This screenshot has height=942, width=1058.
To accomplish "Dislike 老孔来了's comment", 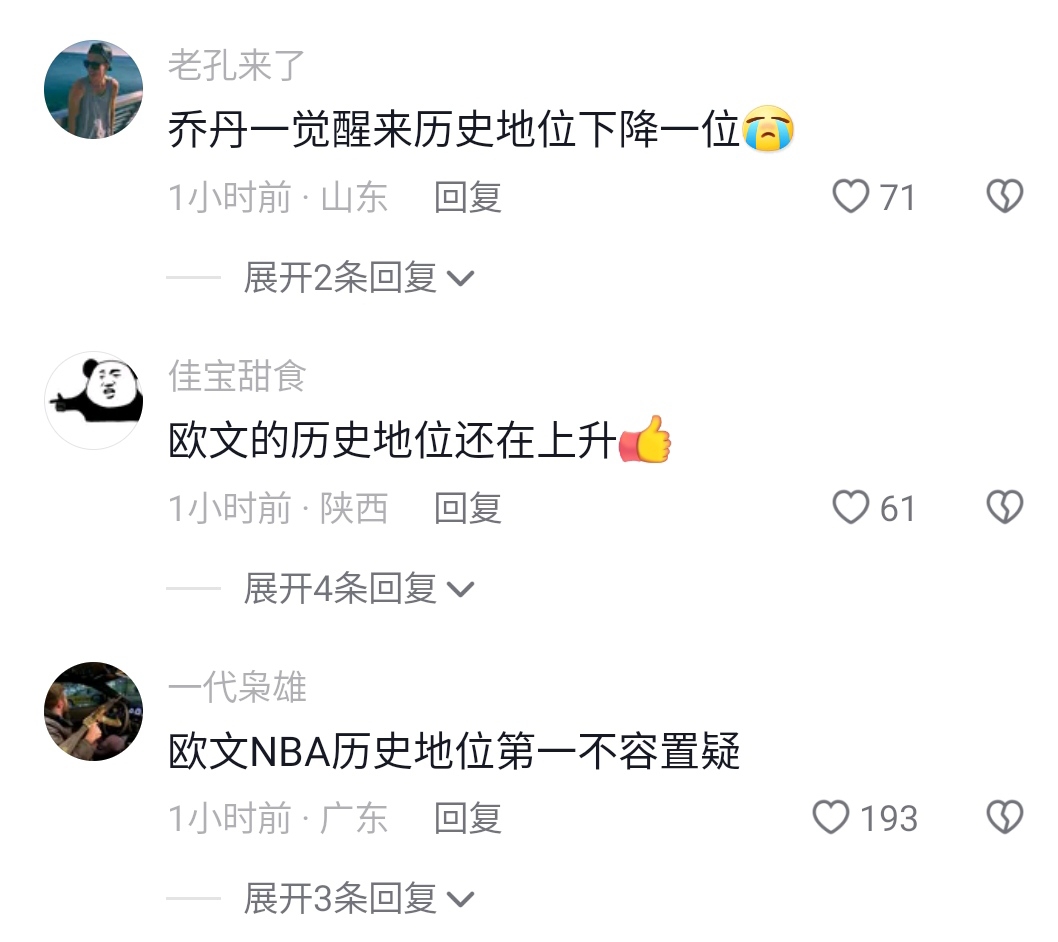I will (x=1004, y=197).
